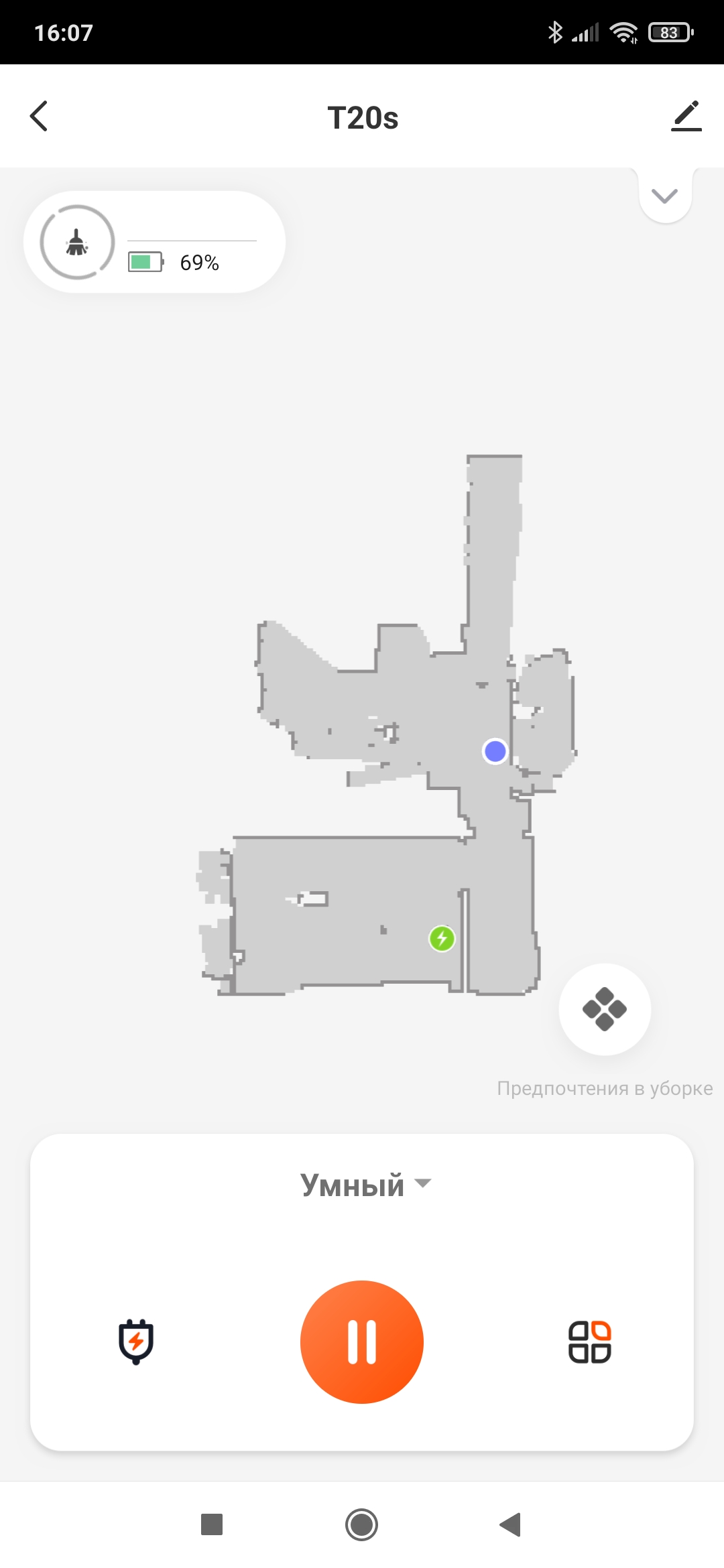Open cleaning preferences button
This screenshot has width=724, height=1568.
605,1009
